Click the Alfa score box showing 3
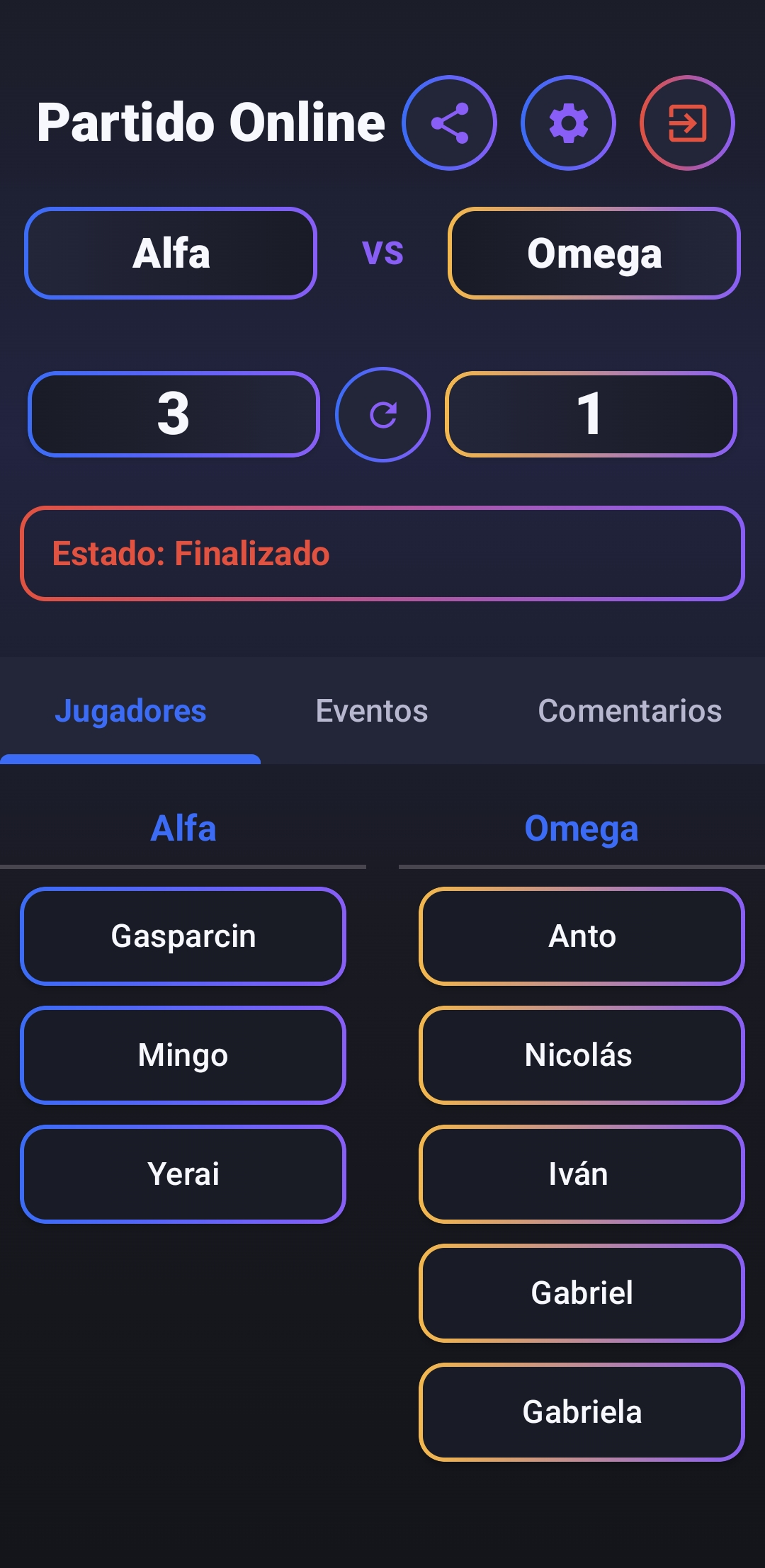The width and height of the screenshot is (765, 1568). (x=174, y=415)
